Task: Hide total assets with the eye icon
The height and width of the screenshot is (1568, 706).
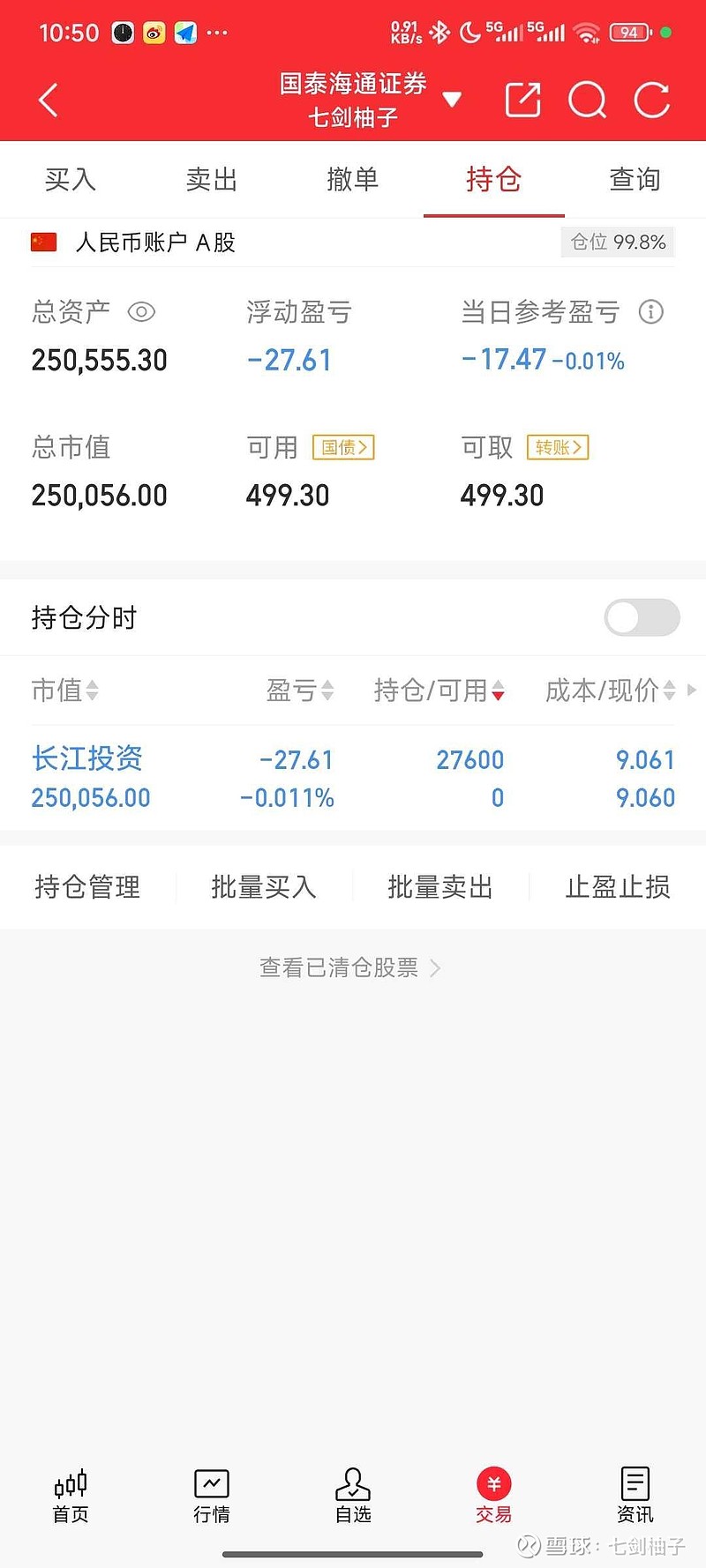Action: coord(141,312)
